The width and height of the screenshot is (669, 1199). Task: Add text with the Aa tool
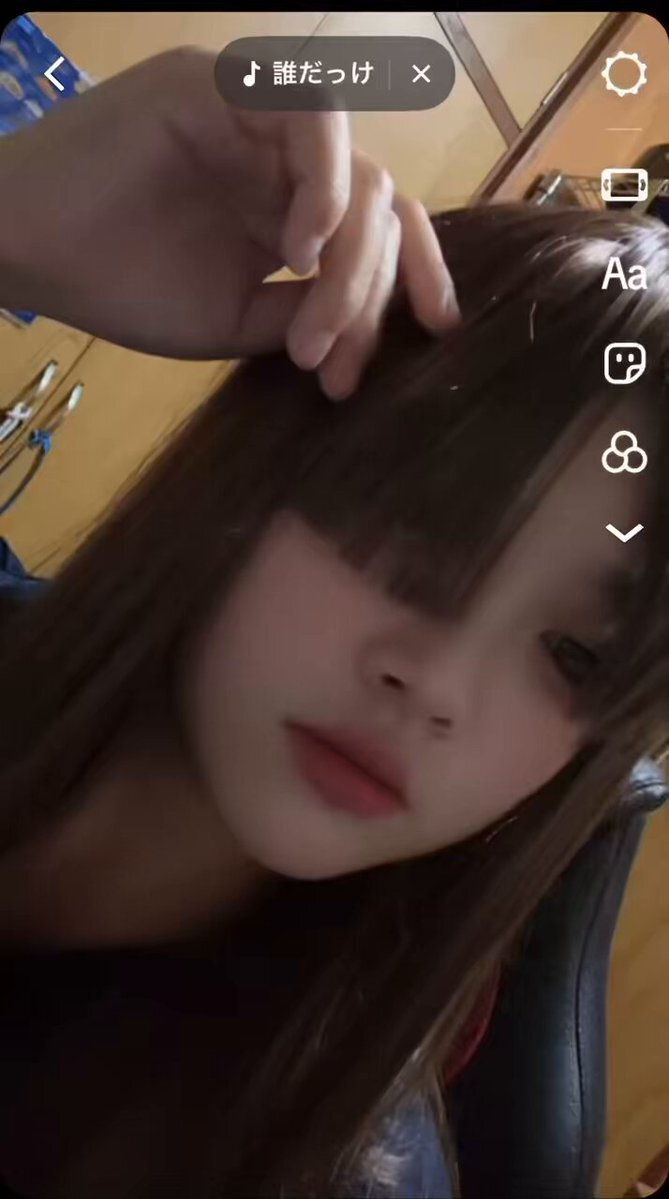point(624,274)
